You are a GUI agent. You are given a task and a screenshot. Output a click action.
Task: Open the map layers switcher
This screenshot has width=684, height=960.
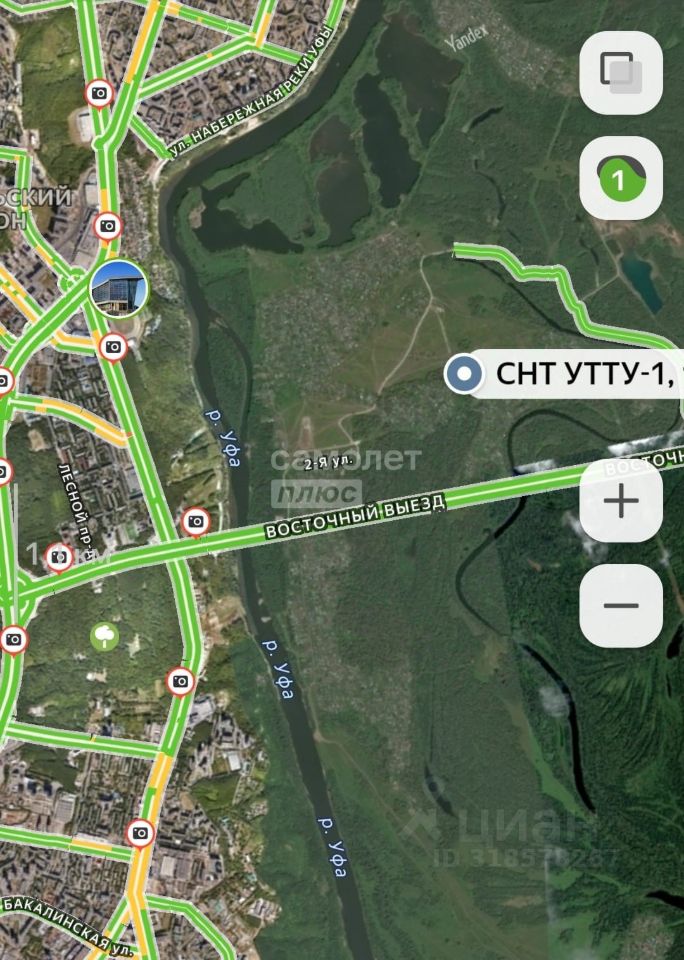tap(621, 73)
